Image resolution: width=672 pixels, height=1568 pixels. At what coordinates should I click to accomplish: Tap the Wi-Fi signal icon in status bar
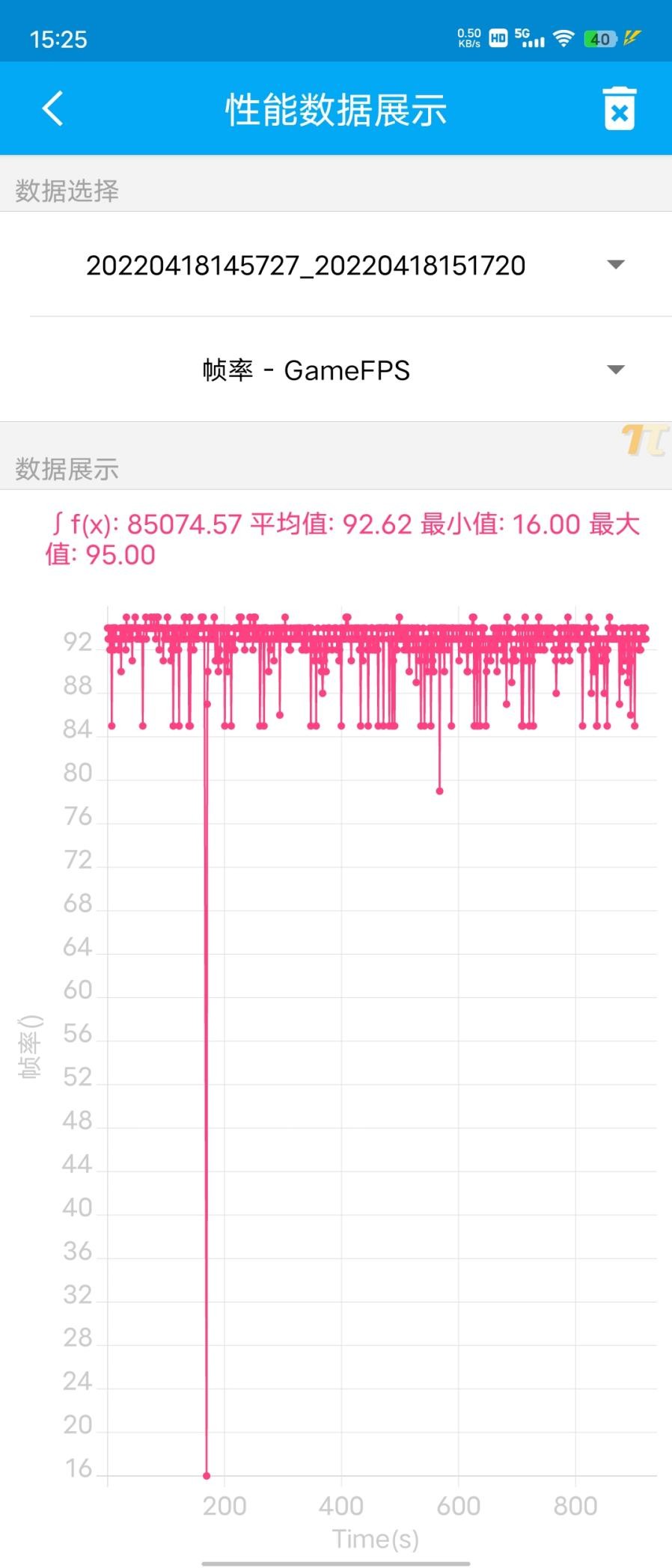563,37
